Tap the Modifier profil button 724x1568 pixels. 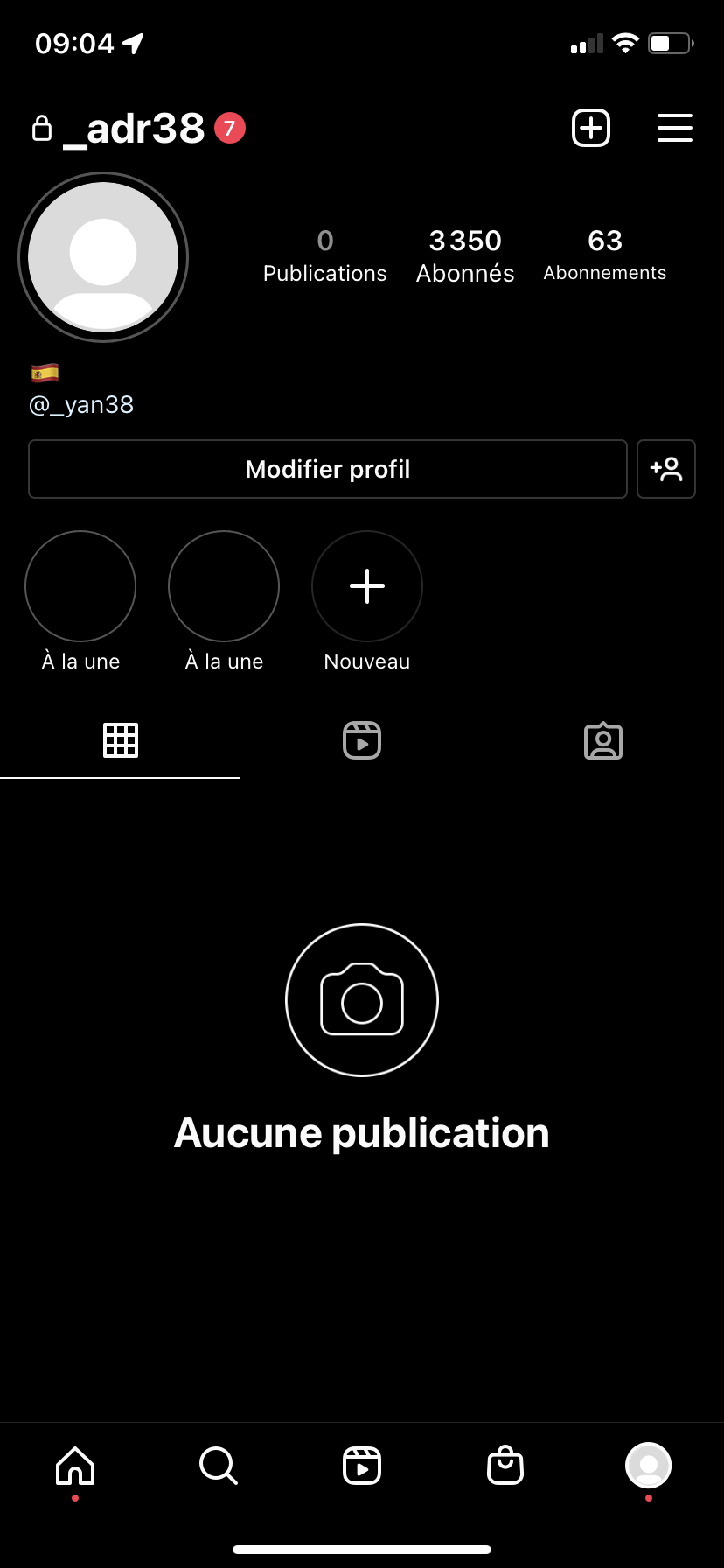(328, 469)
